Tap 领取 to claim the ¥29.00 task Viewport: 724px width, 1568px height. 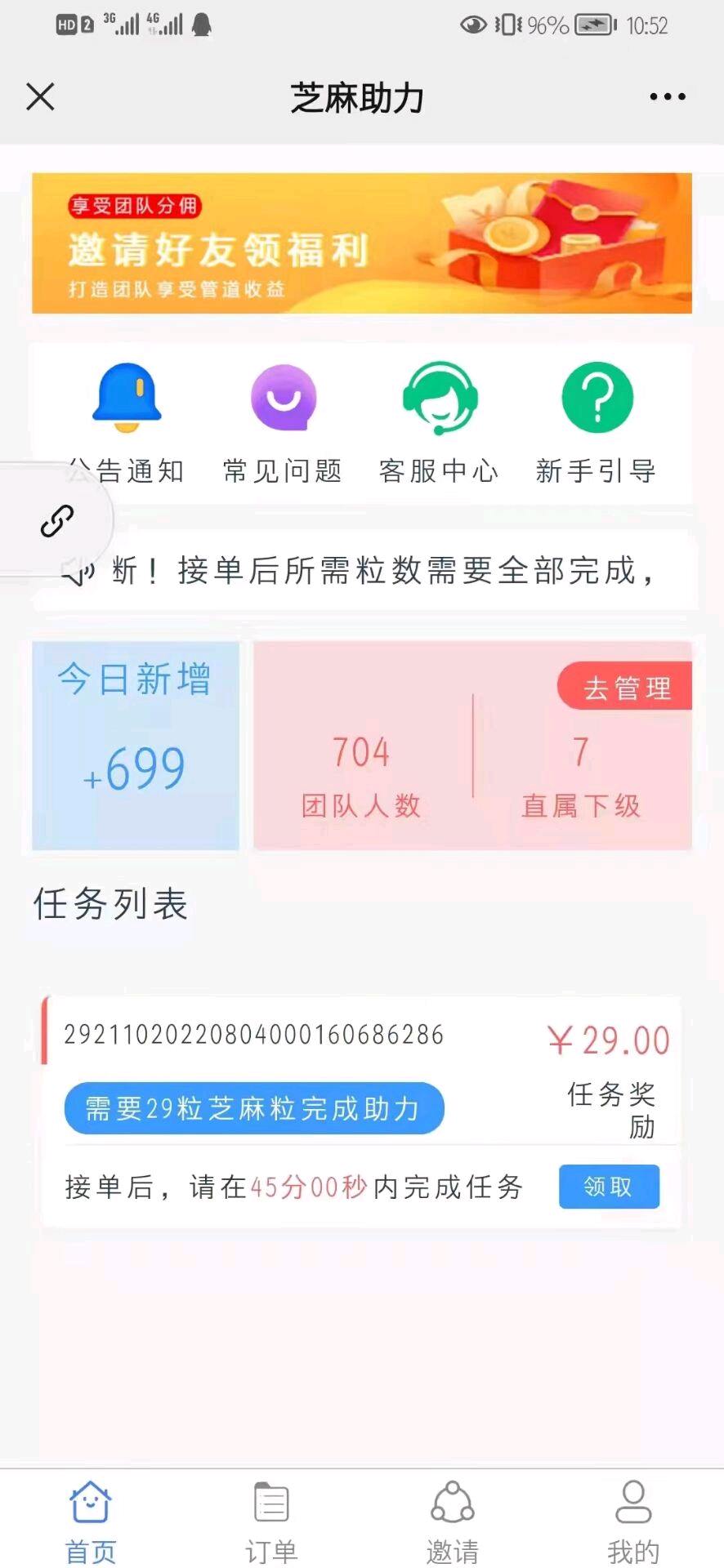click(609, 1187)
